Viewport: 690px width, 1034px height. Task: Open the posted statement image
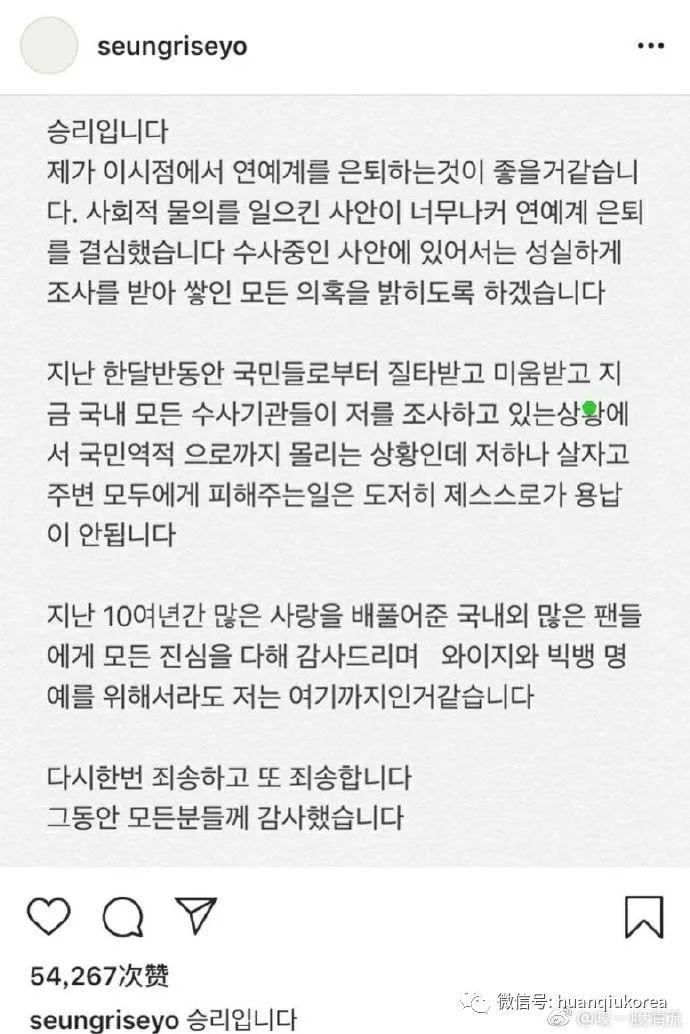(x=345, y=480)
